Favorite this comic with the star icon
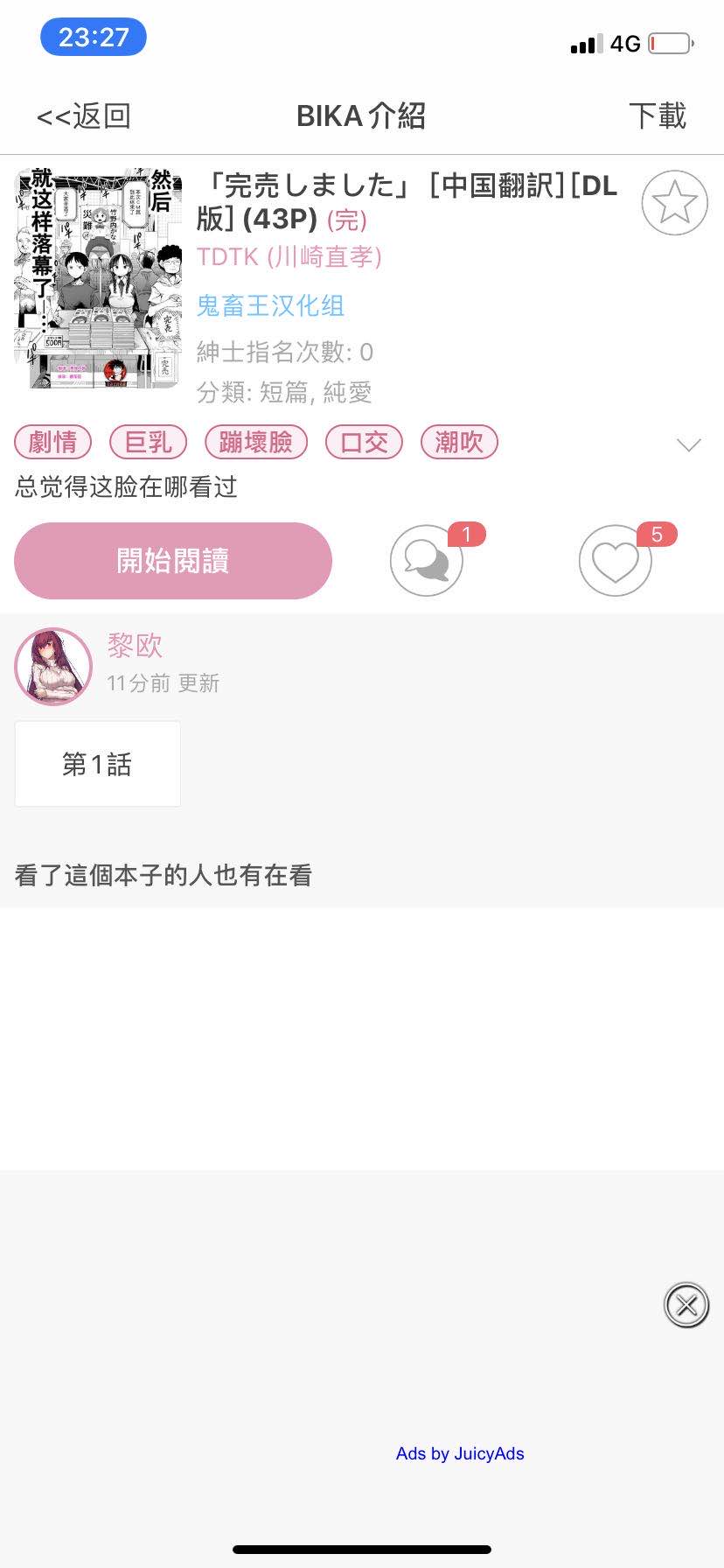Viewport: 724px width, 1568px height. click(675, 203)
